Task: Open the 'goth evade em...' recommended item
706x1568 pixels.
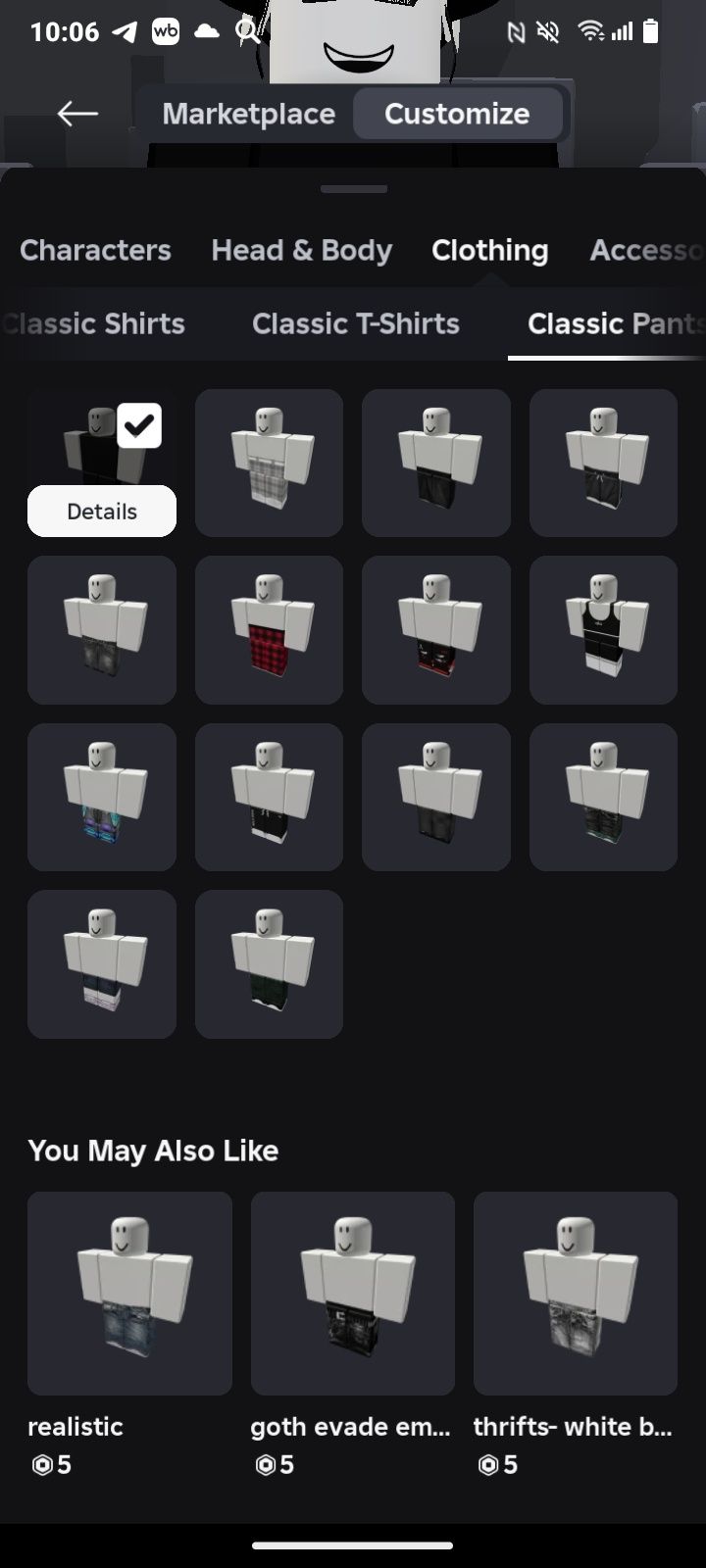Action: click(353, 1294)
